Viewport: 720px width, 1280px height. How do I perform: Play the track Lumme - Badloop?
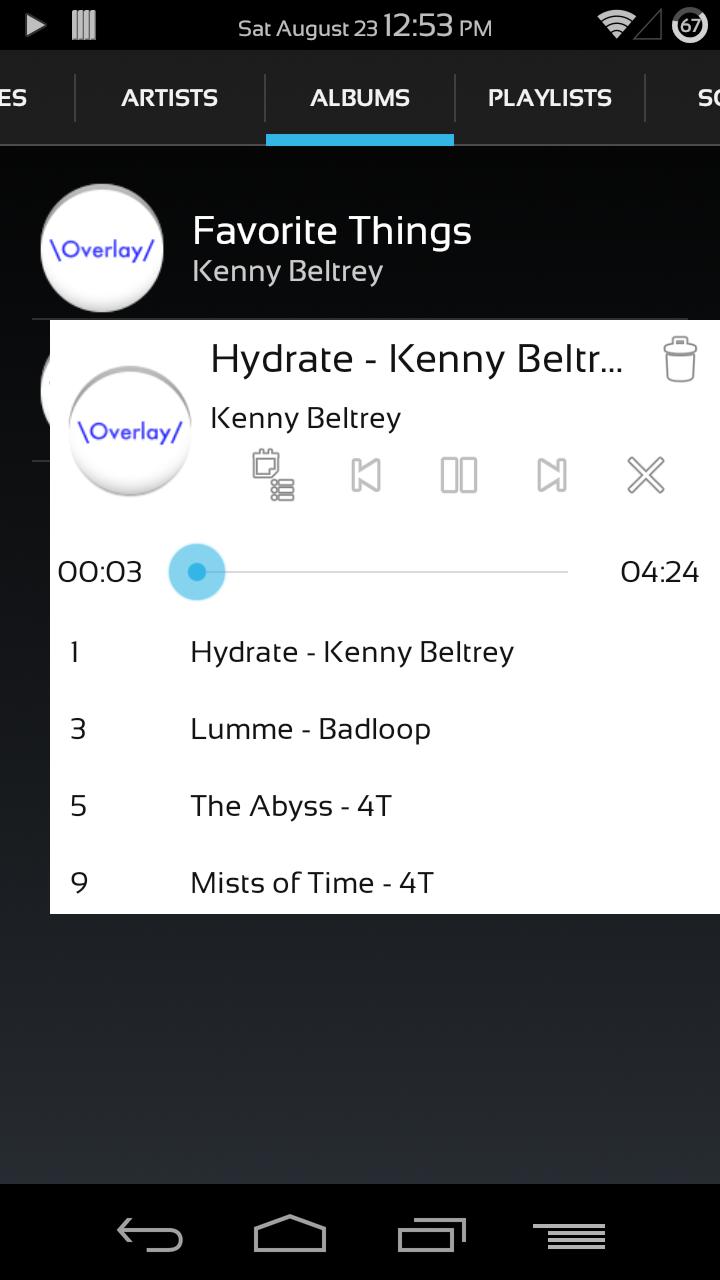pos(310,729)
